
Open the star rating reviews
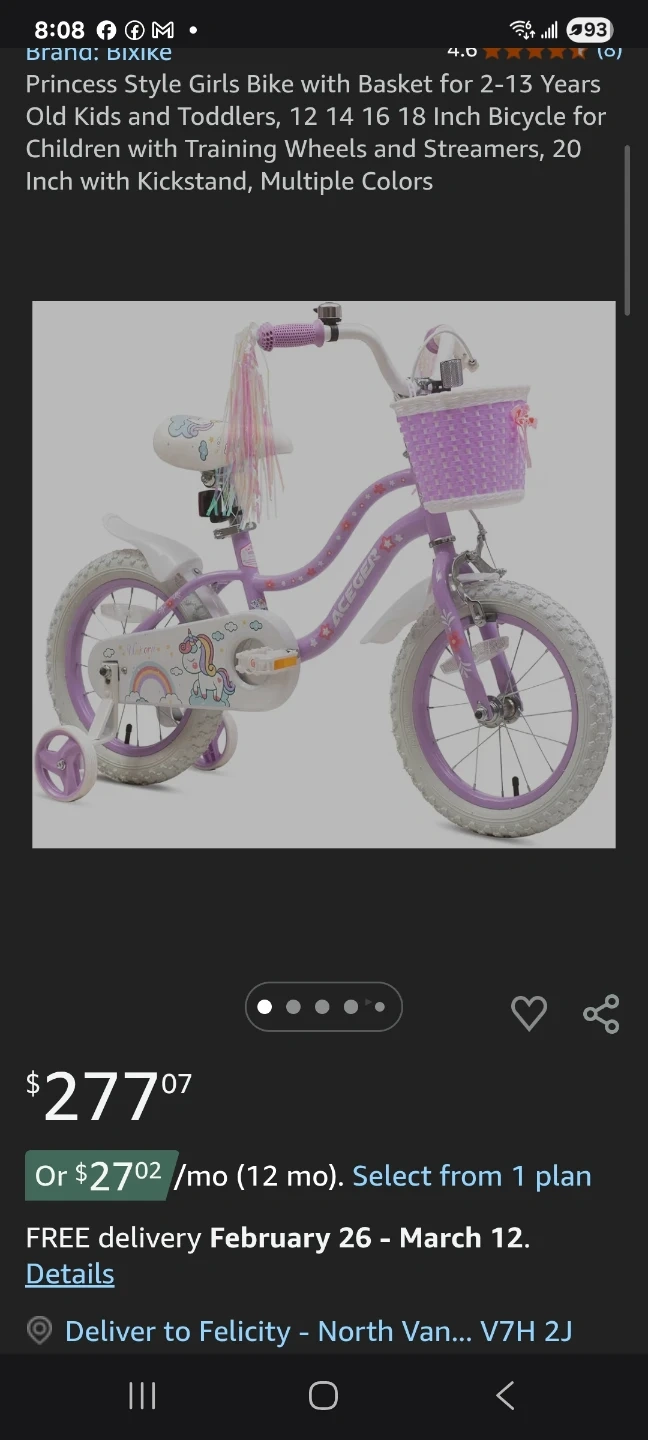pyautogui.click(x=535, y=52)
